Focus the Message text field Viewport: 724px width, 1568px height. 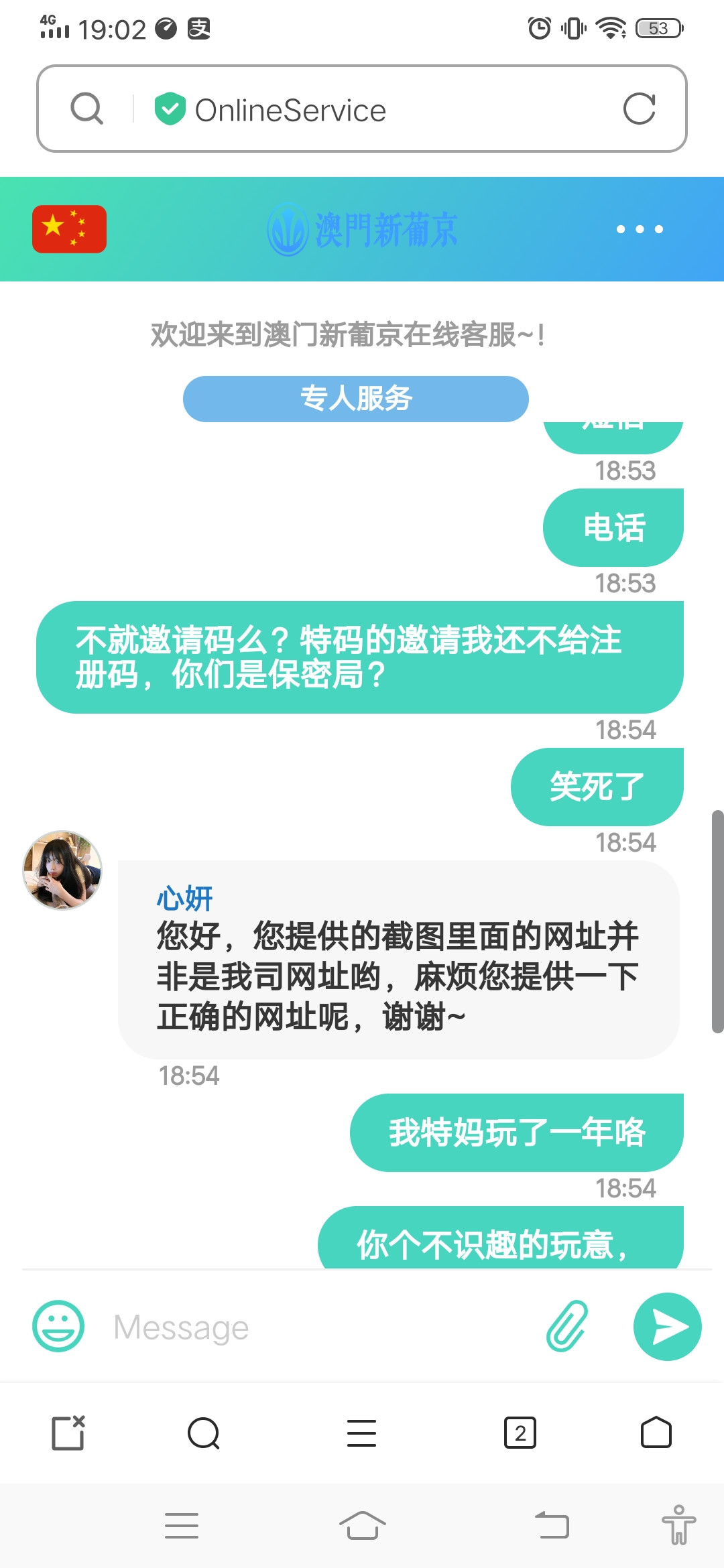pos(322,1327)
